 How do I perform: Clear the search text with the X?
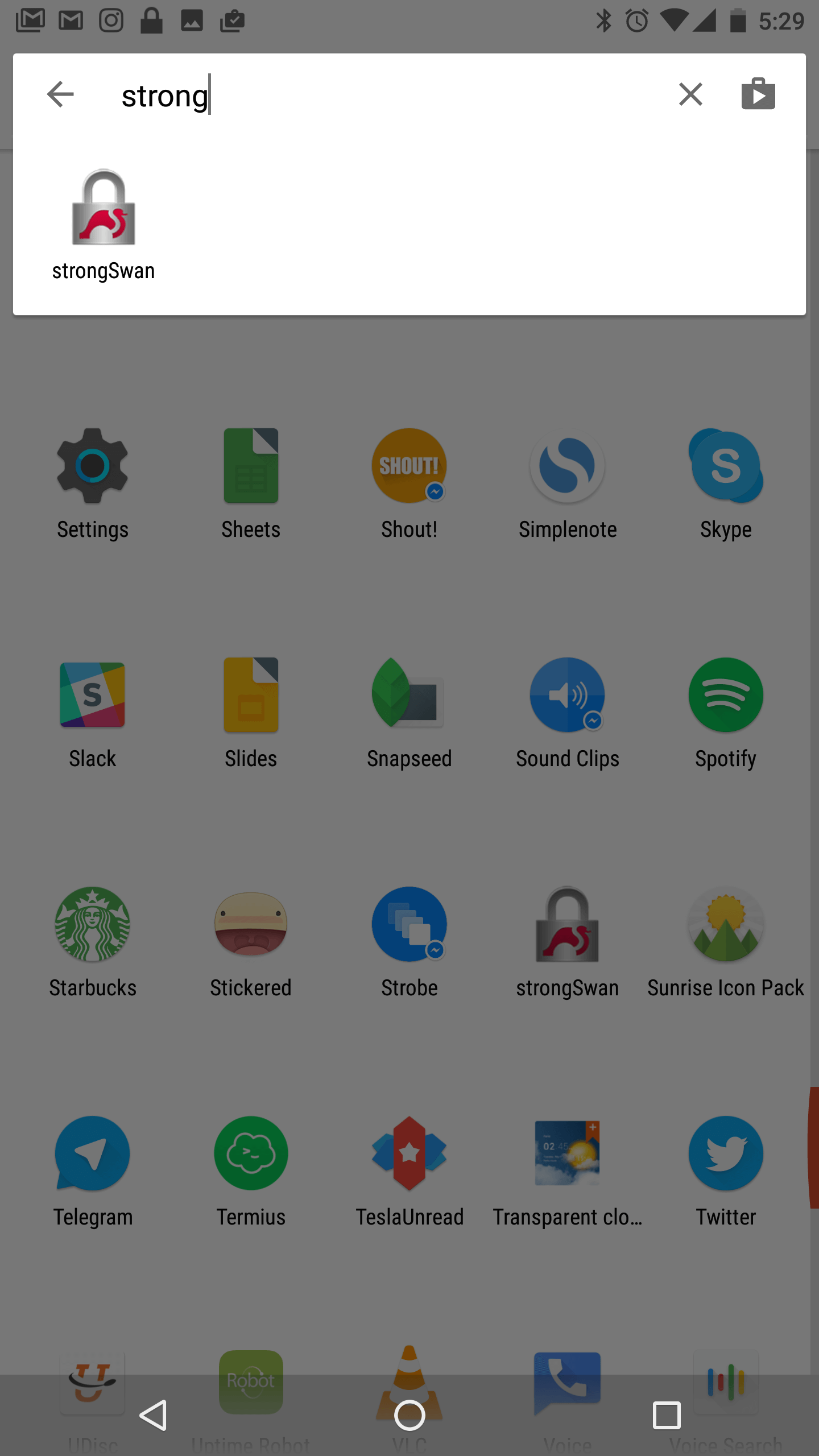(690, 94)
